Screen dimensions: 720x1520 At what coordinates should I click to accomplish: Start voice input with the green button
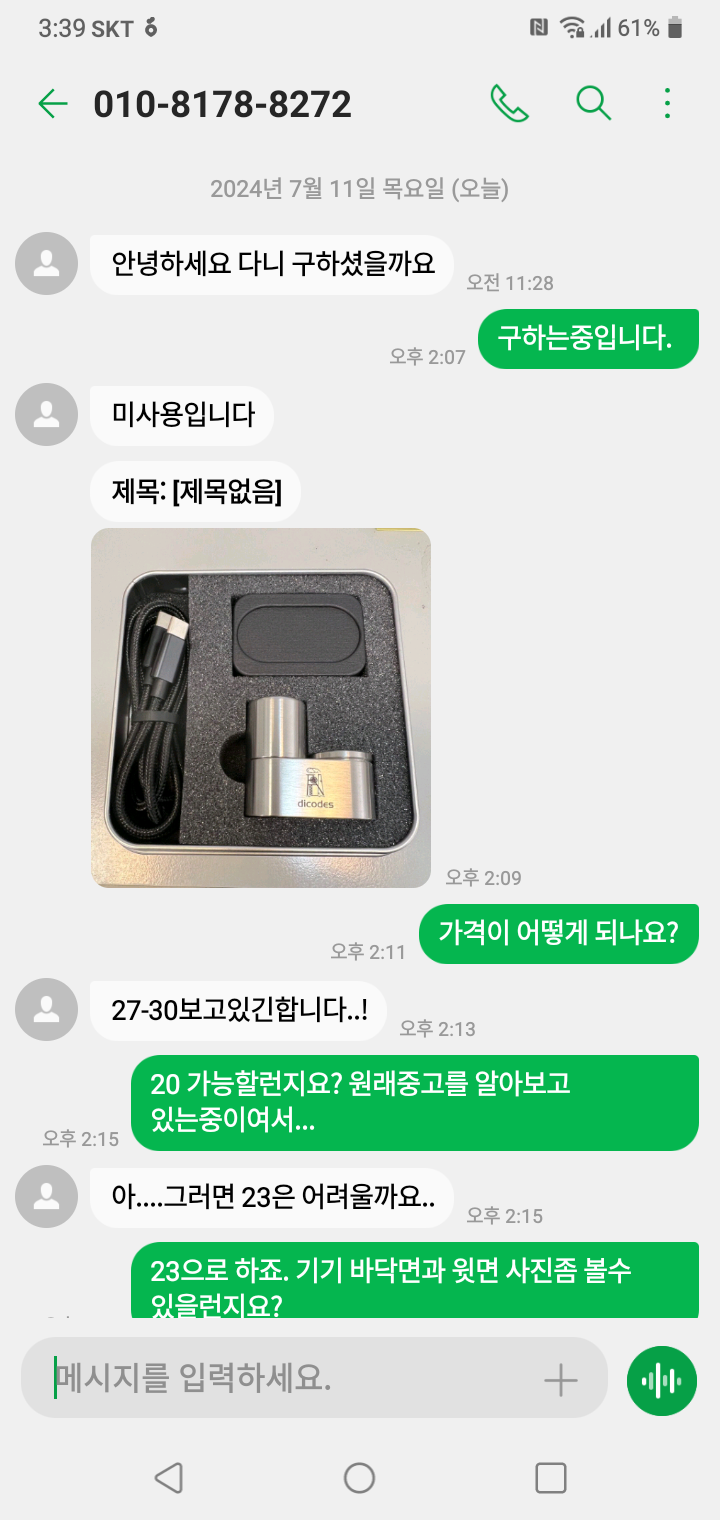click(661, 1381)
